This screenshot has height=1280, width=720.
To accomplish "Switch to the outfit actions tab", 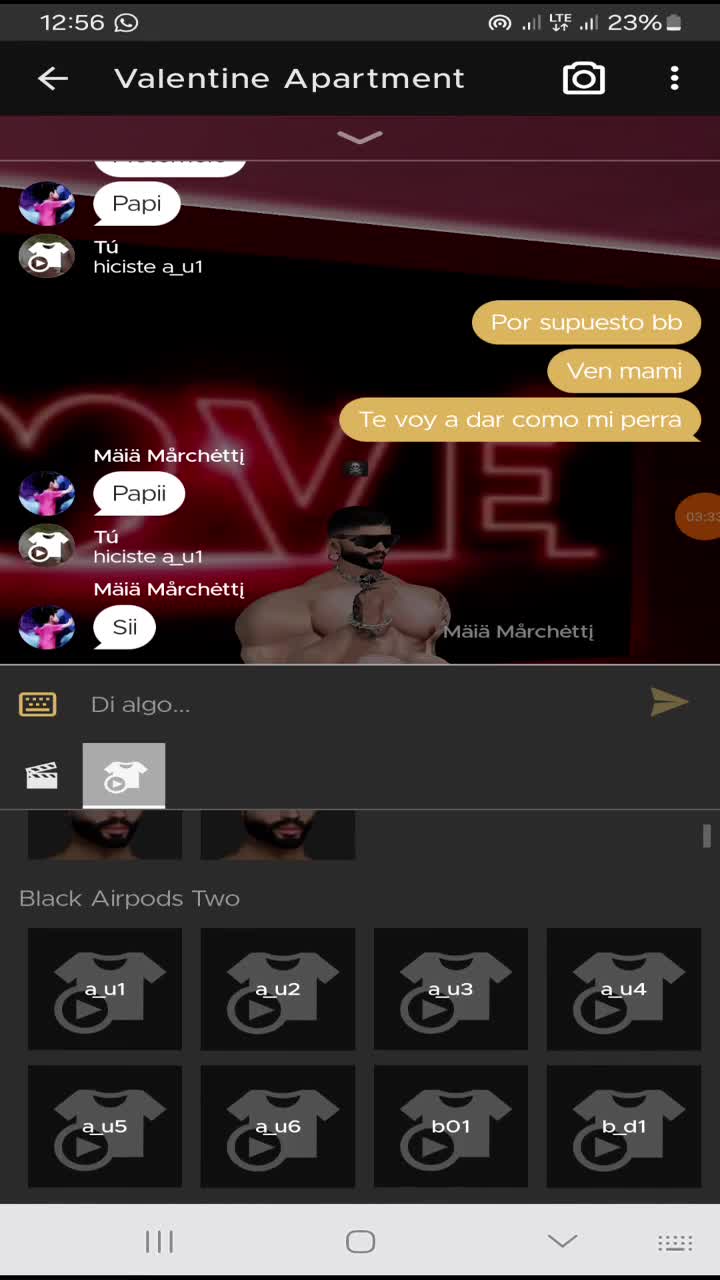I will (124, 776).
